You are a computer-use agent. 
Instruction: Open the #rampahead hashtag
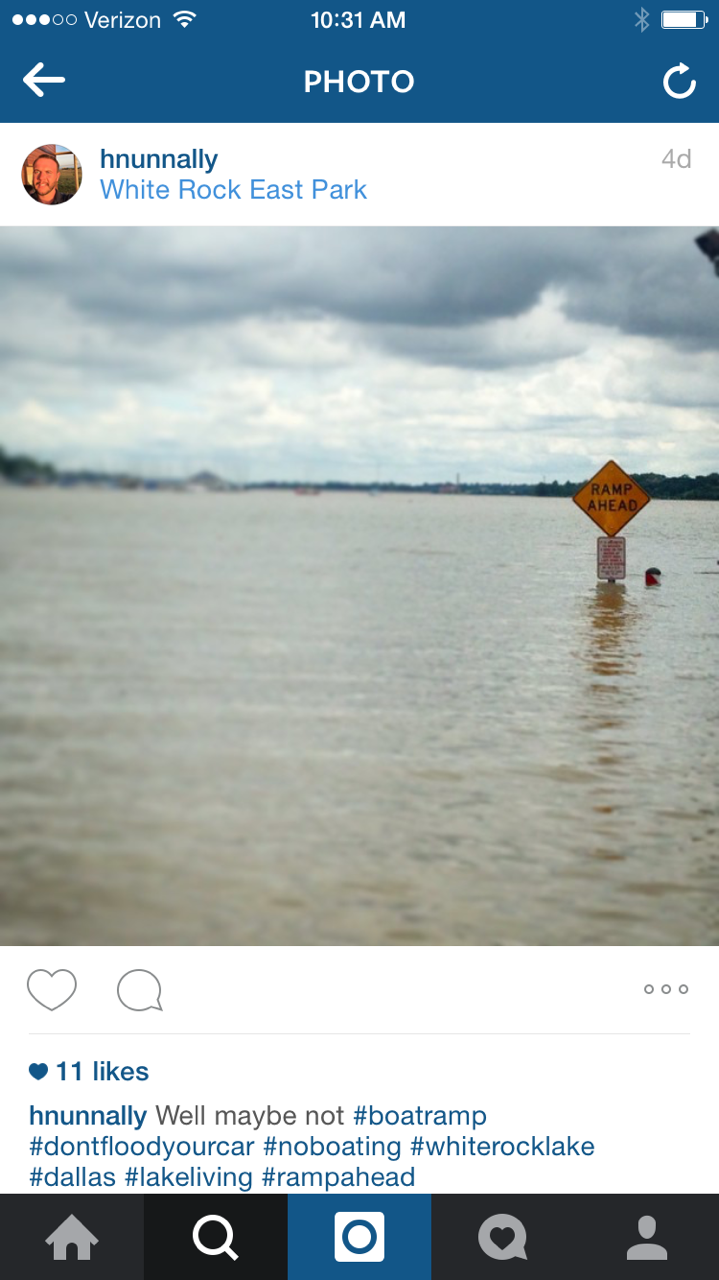pos(338,1177)
